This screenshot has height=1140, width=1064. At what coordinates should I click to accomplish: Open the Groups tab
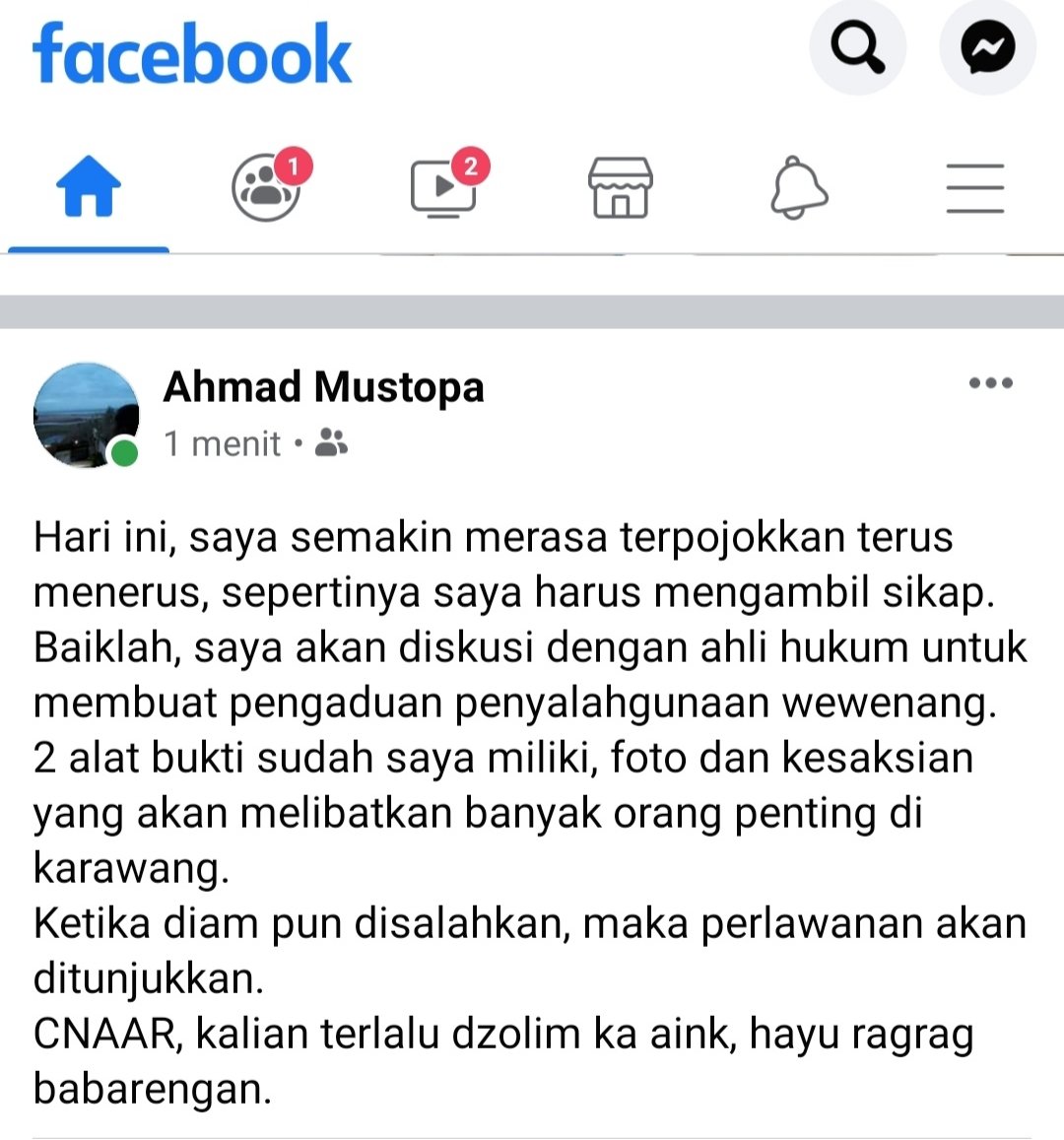click(x=267, y=187)
